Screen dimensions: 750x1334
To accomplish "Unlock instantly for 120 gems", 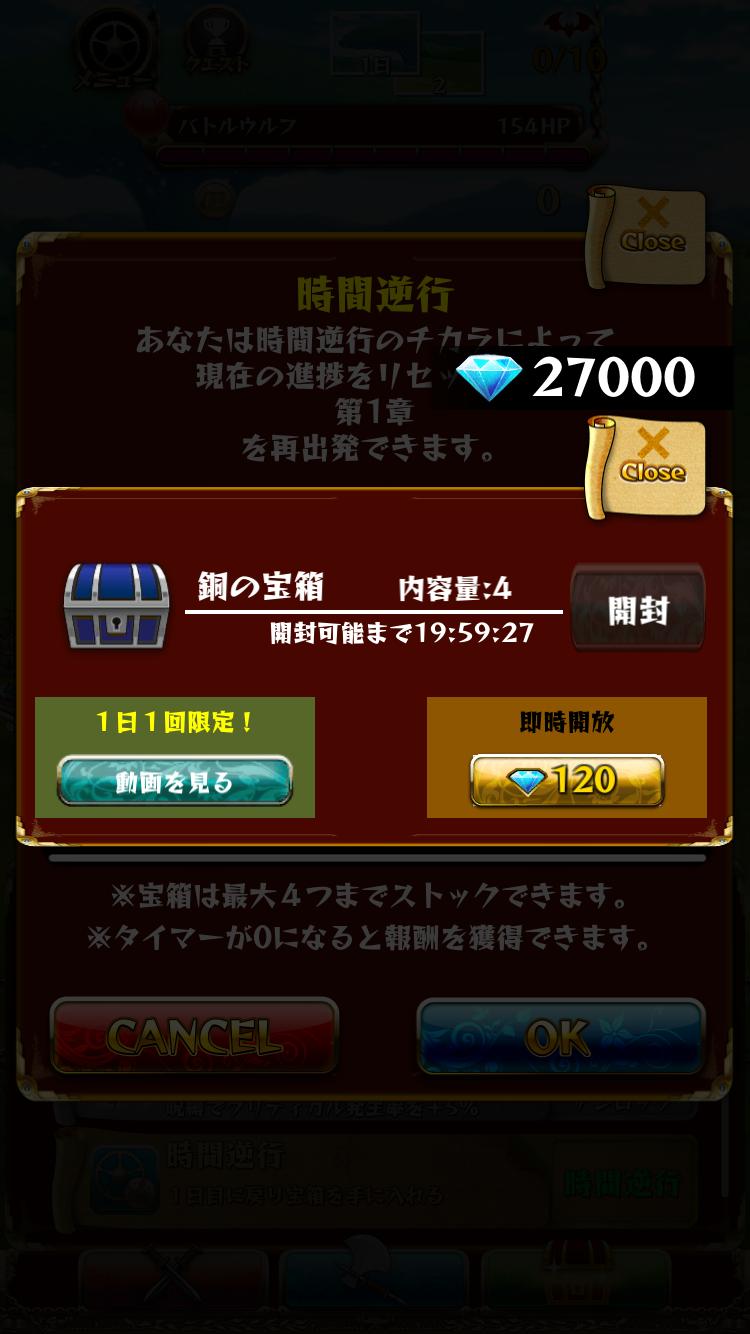I will pos(567,781).
